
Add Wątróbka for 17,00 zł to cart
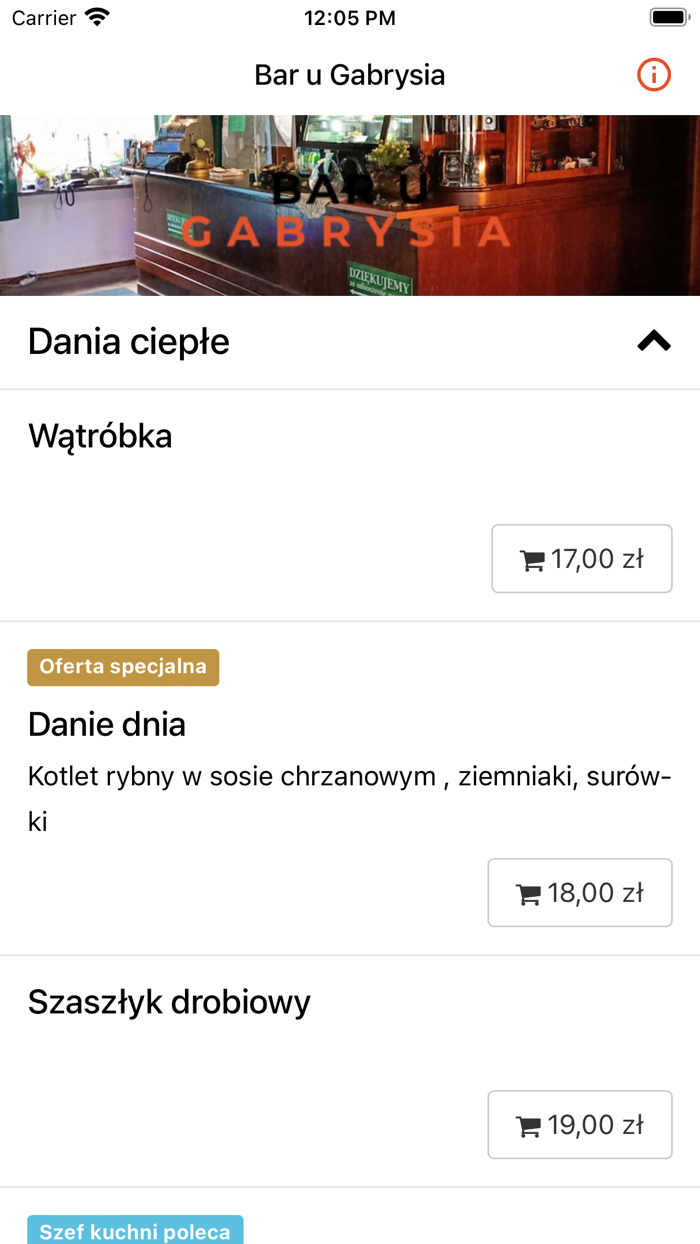[581, 559]
